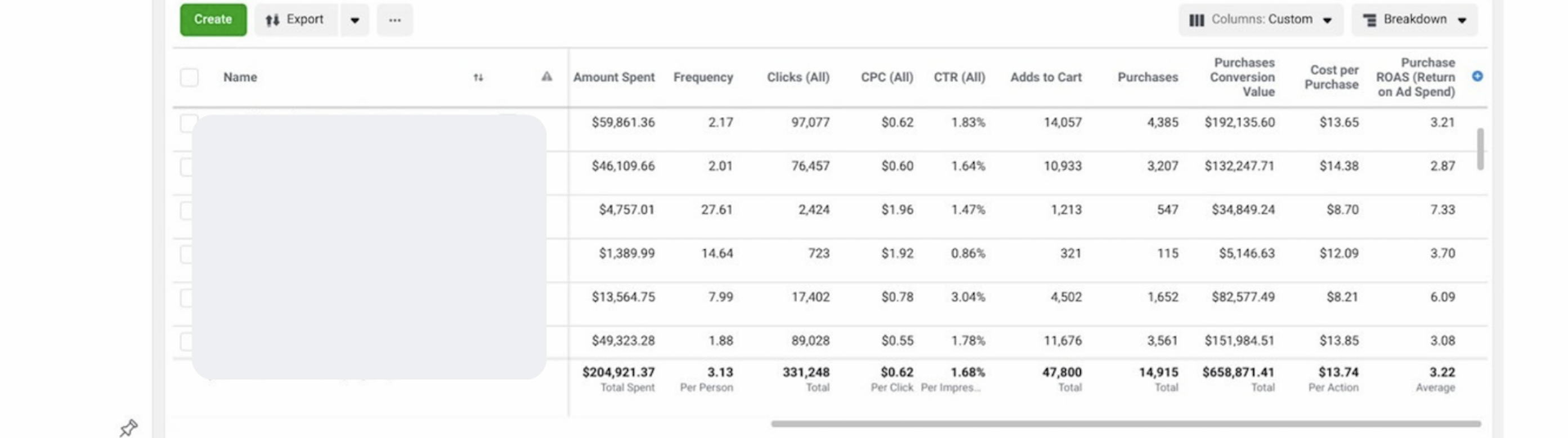This screenshot has width=1568, height=438.
Task: Sort by Purchases column header
Action: pos(1148,77)
